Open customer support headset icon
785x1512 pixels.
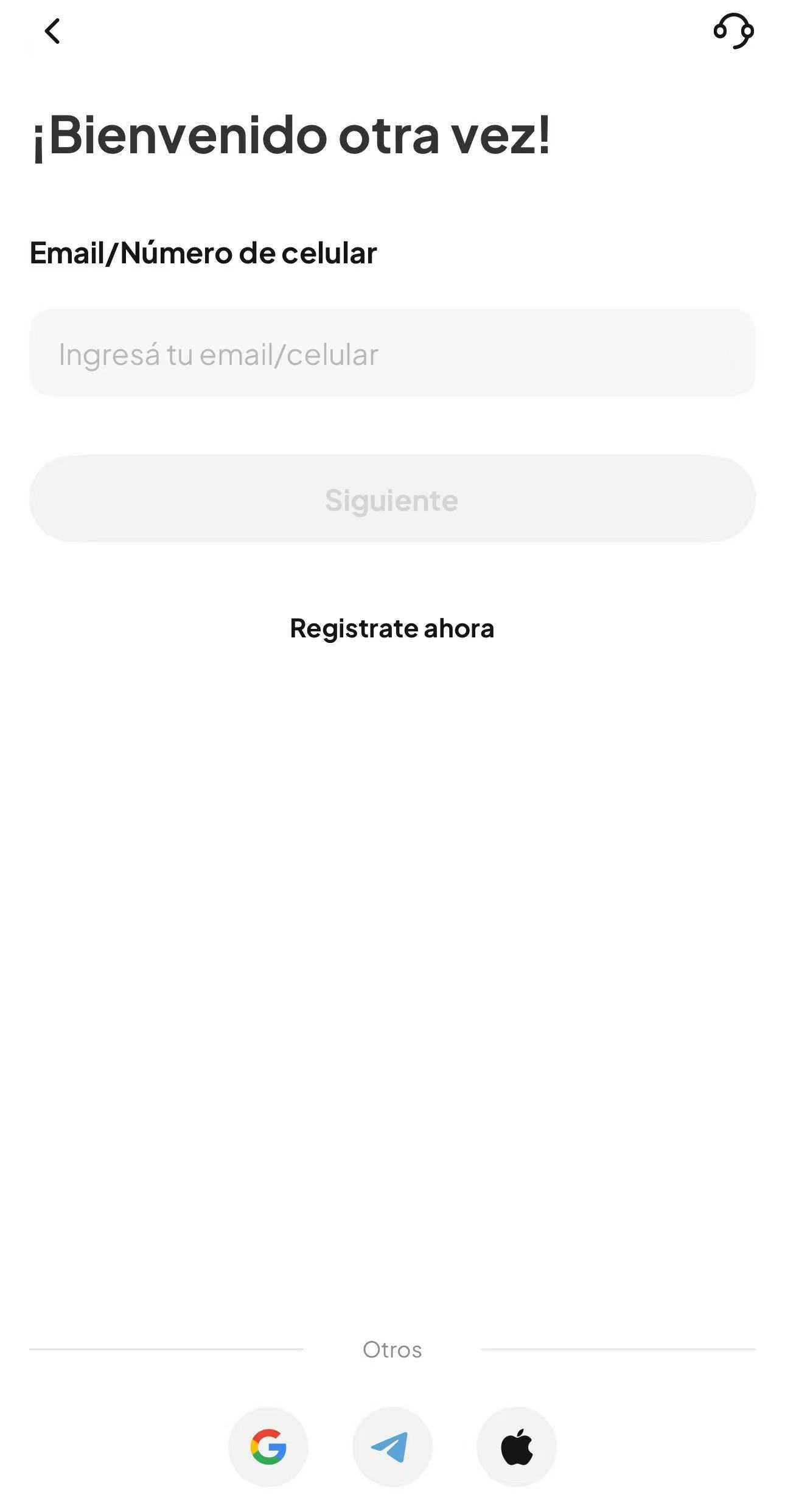[733, 30]
